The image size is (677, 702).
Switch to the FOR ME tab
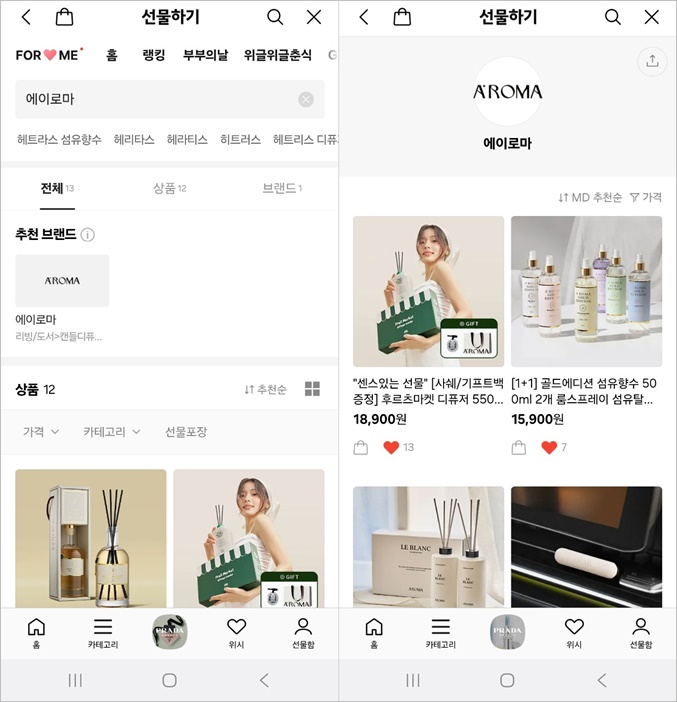click(48, 56)
